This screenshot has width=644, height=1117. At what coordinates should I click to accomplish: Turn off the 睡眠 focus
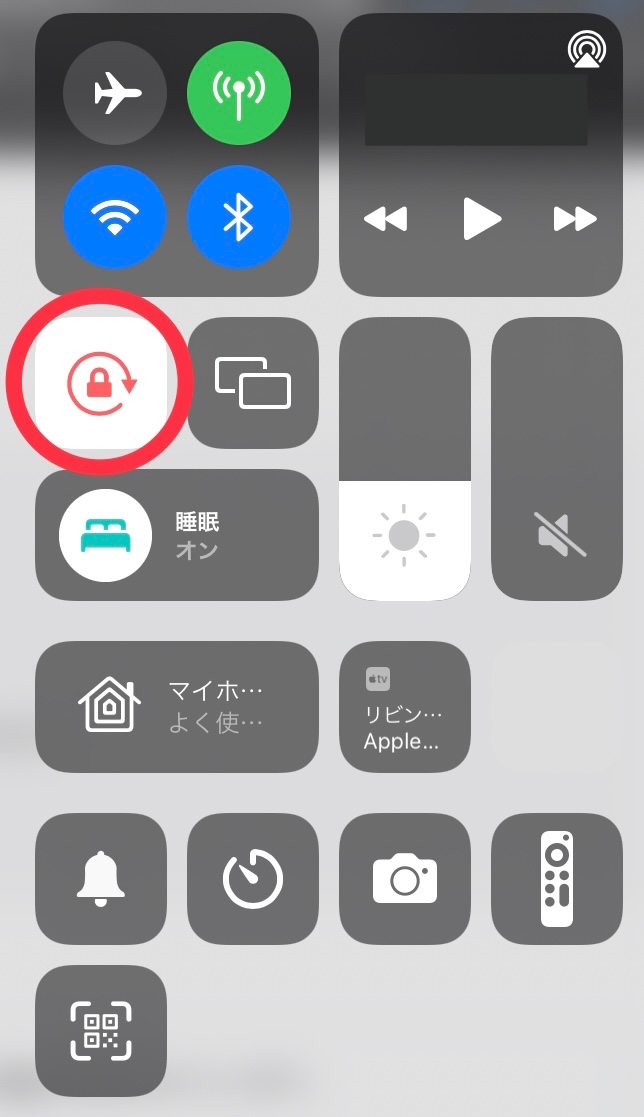tap(106, 536)
